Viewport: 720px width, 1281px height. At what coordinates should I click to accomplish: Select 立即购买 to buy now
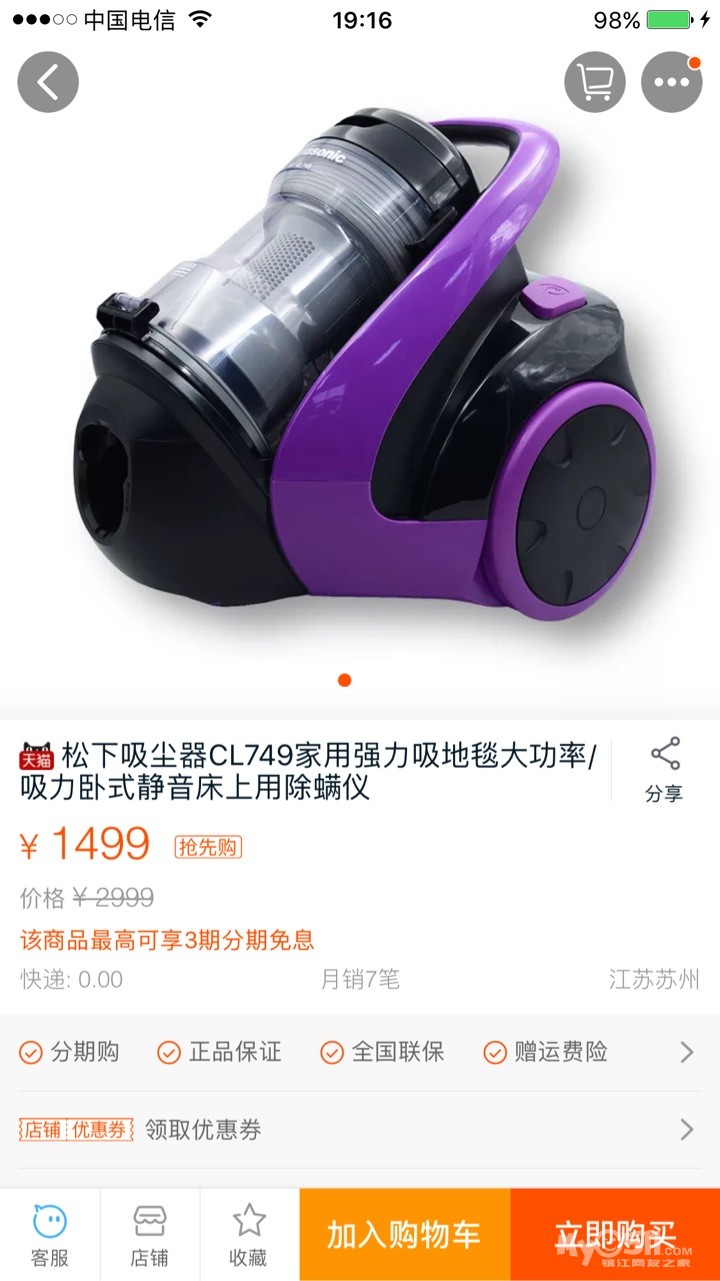[615, 1235]
